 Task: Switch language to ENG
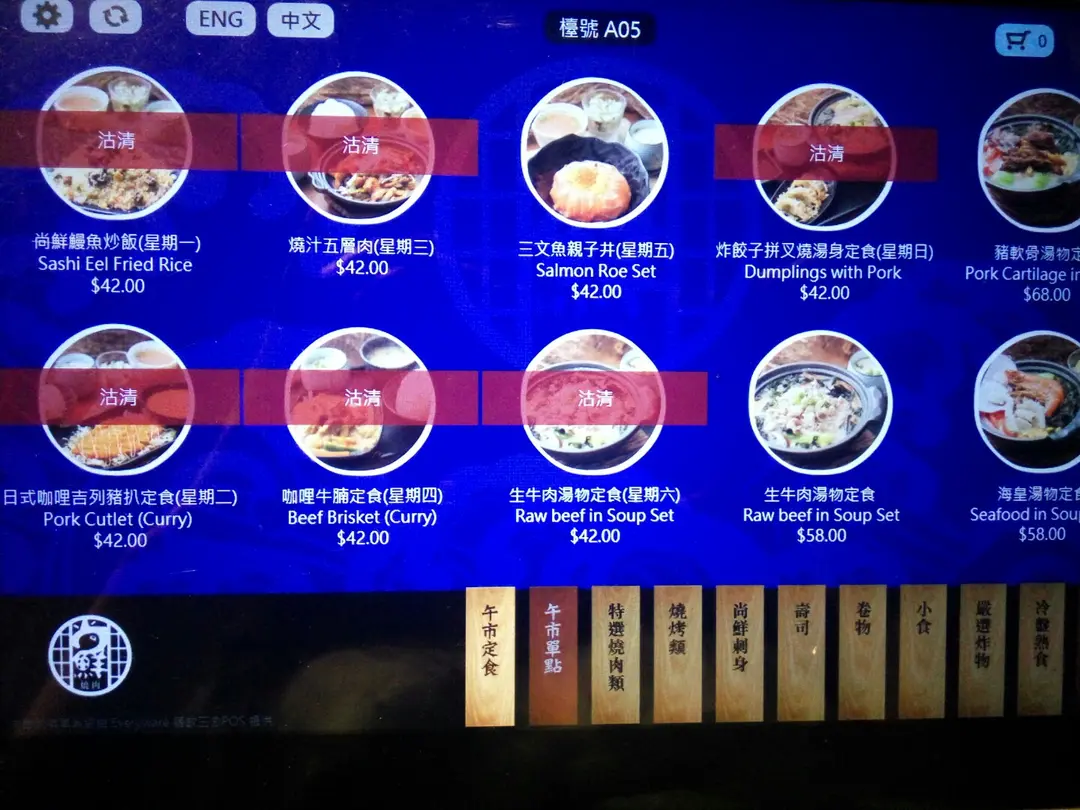pyautogui.click(x=220, y=19)
